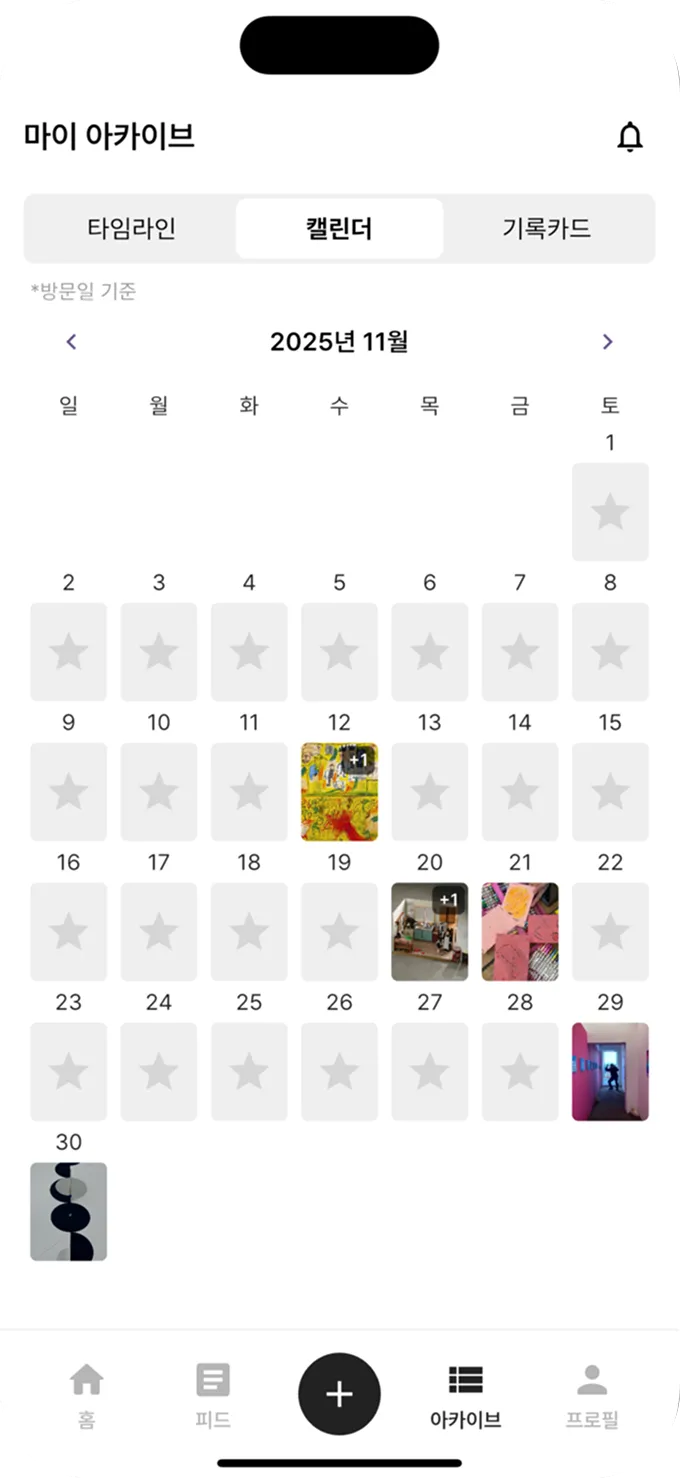Select the 캘린더 tab
This screenshot has height=1478, width=680.
339,228
